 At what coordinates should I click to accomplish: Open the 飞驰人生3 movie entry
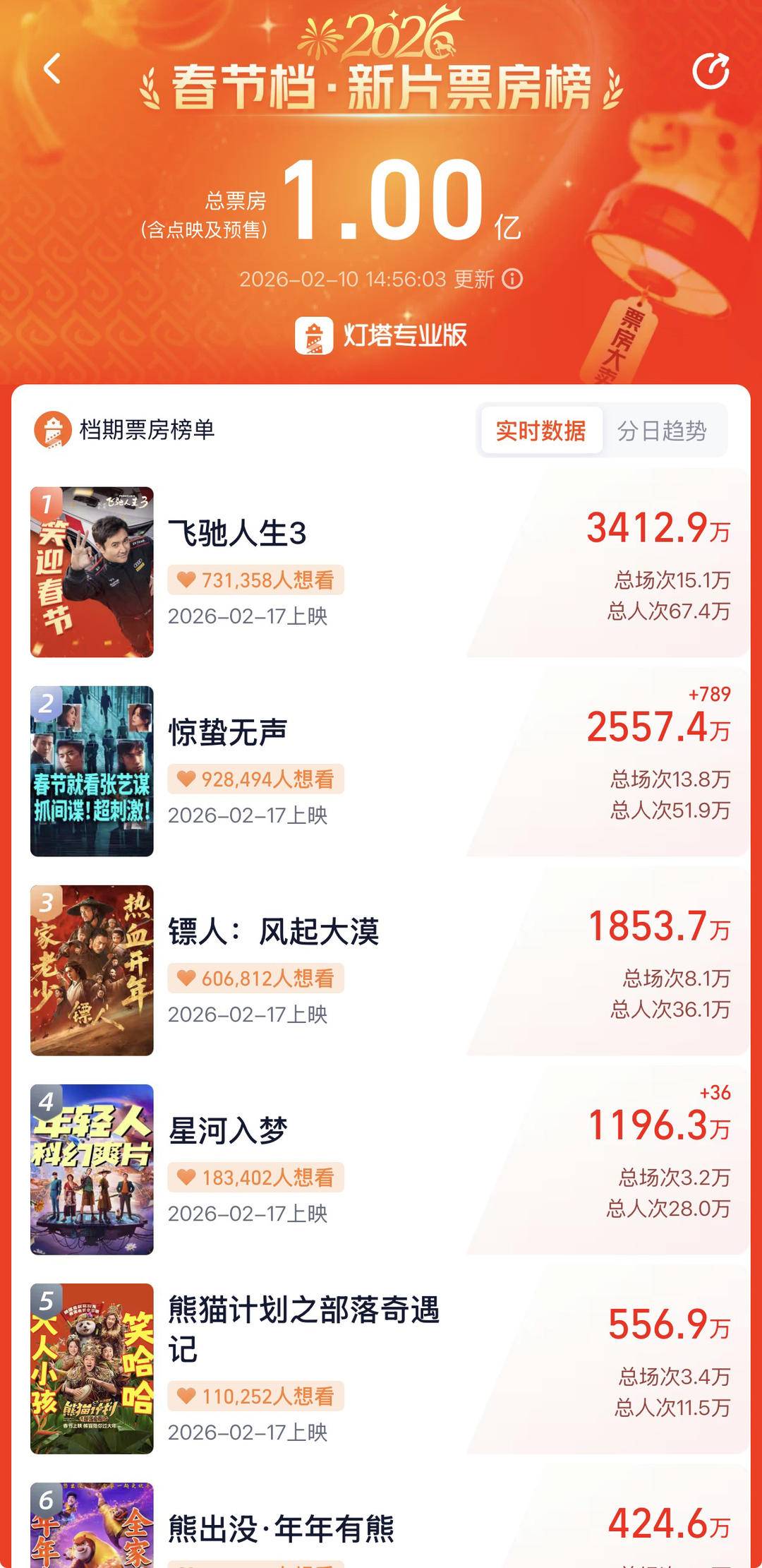coord(381,572)
